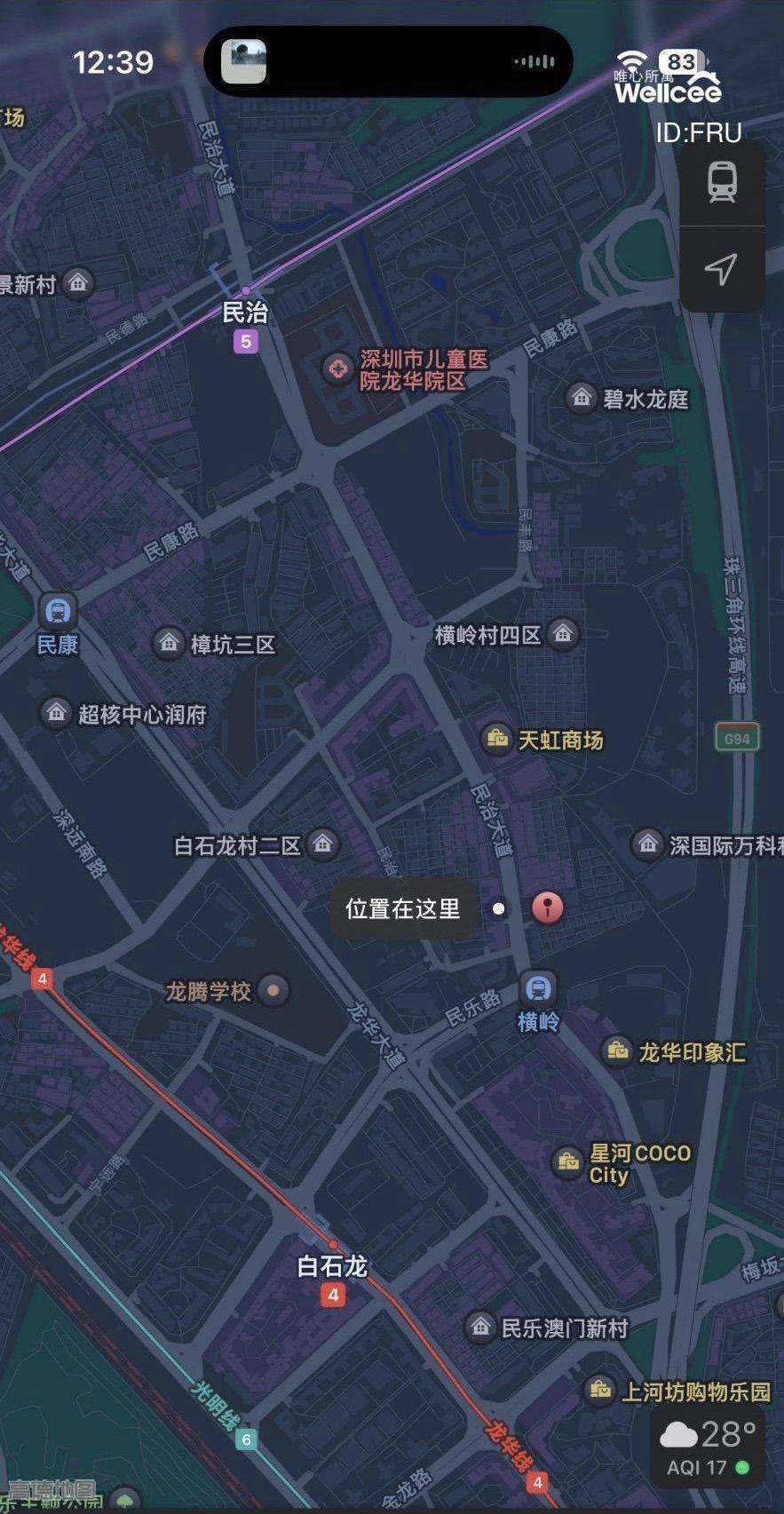Select 民康 metro station marker

point(59,611)
